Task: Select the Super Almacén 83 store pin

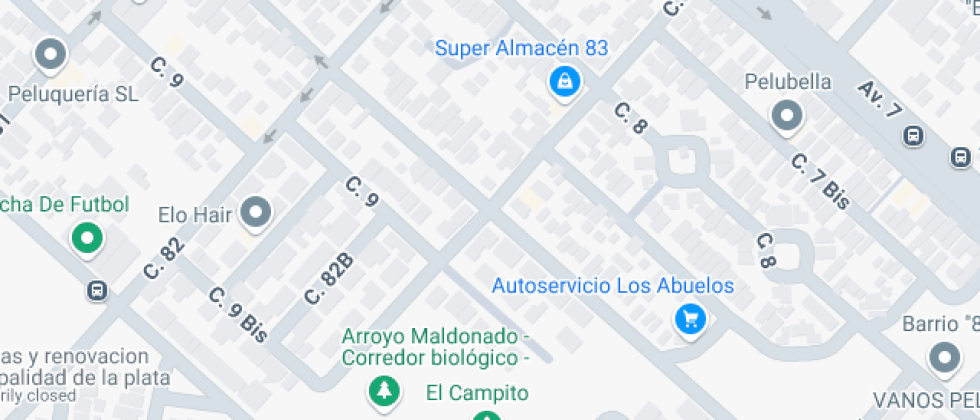Action: [x=565, y=81]
